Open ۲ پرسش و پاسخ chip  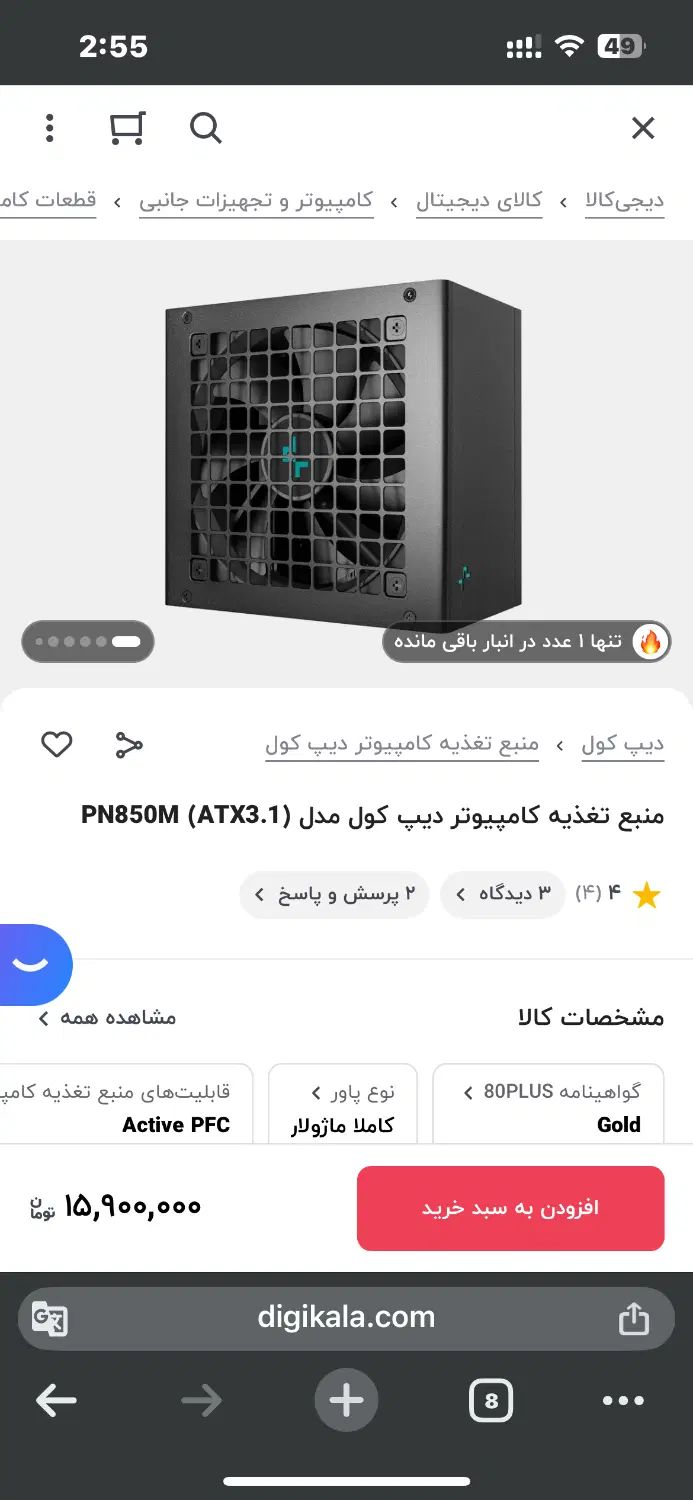(334, 894)
